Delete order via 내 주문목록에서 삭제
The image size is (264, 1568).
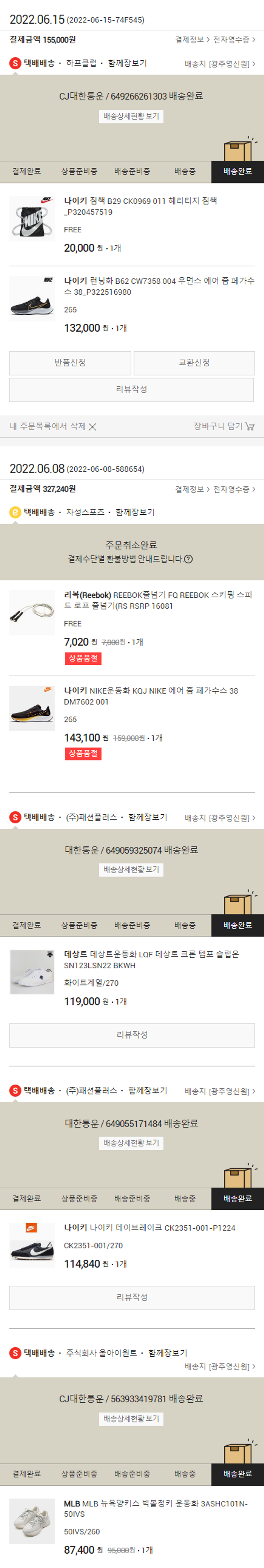coord(53,427)
